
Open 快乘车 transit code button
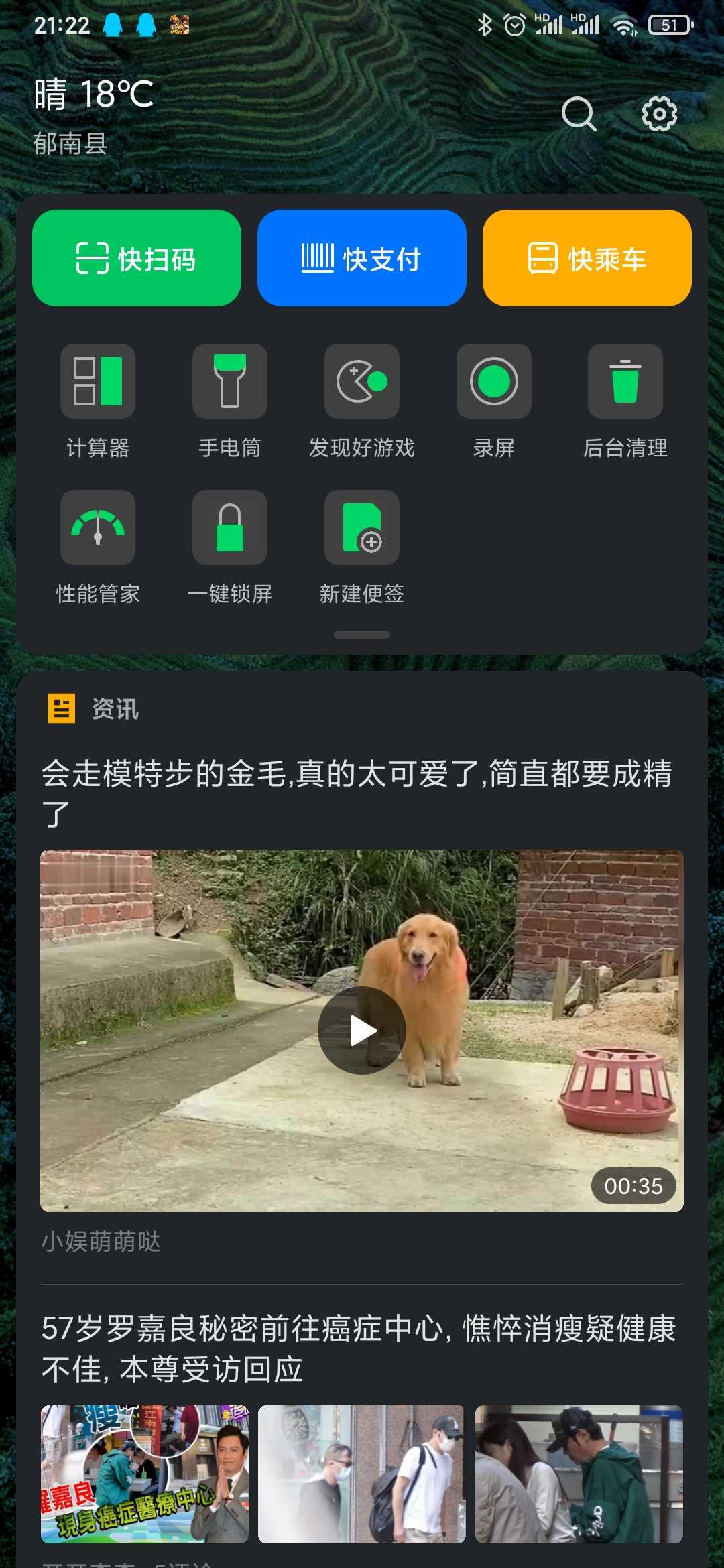587,258
